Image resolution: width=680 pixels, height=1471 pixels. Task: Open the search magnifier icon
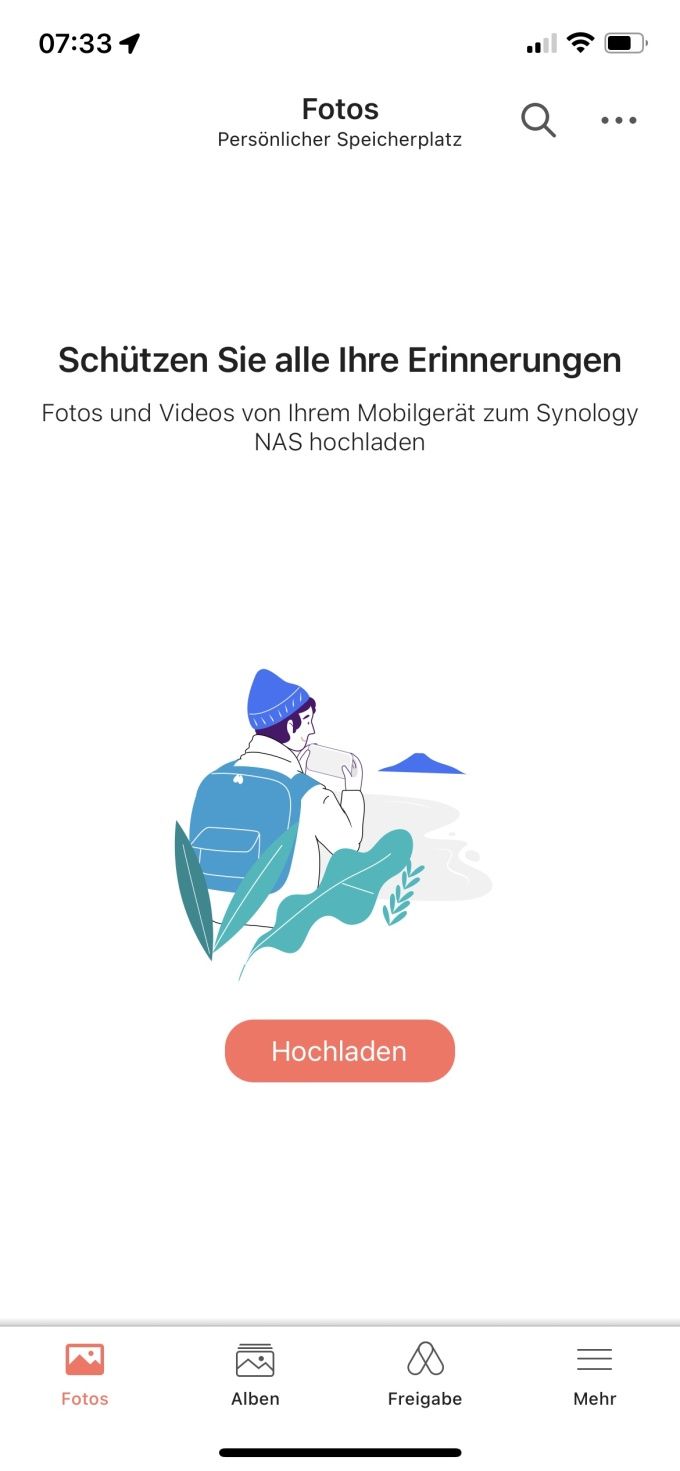(x=538, y=121)
